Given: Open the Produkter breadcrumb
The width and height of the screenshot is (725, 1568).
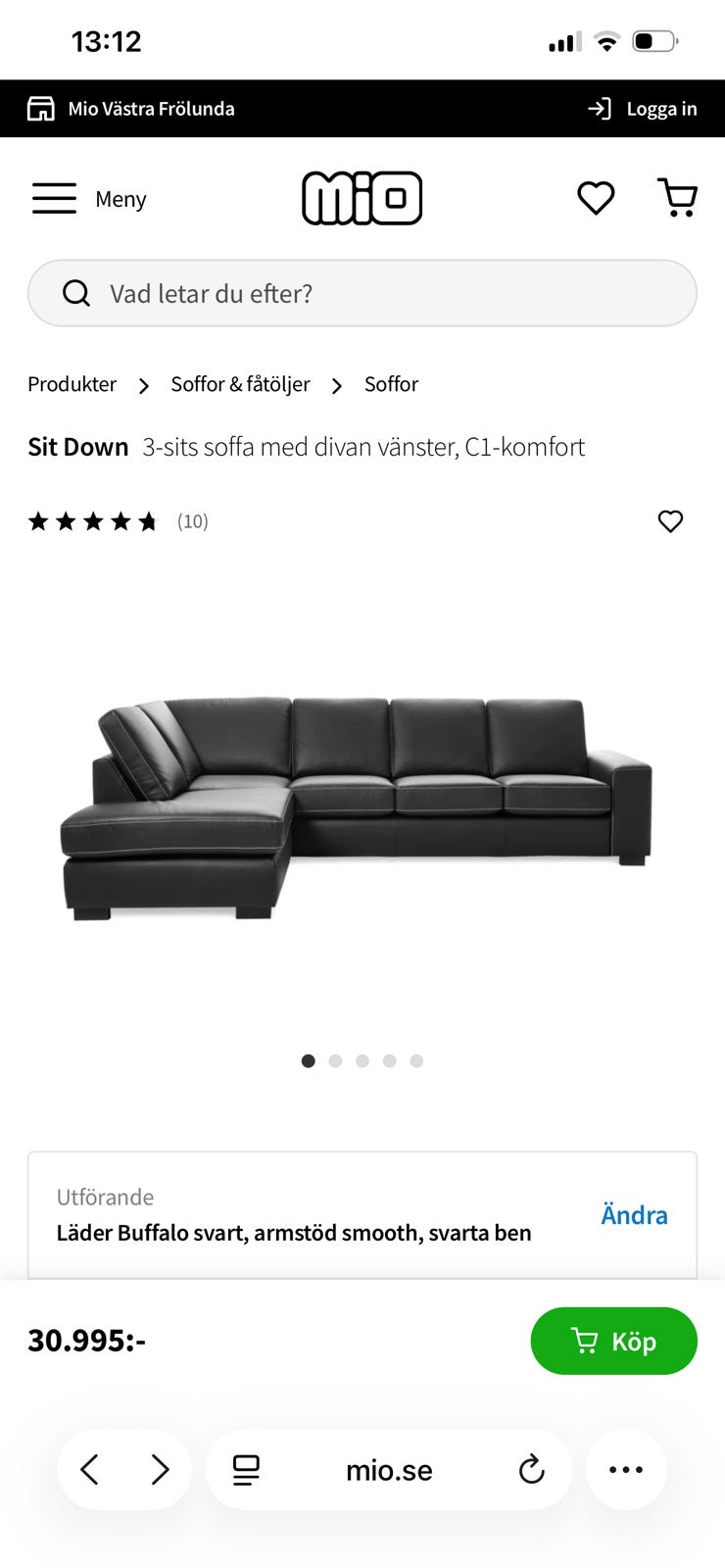Looking at the screenshot, I should [72, 384].
